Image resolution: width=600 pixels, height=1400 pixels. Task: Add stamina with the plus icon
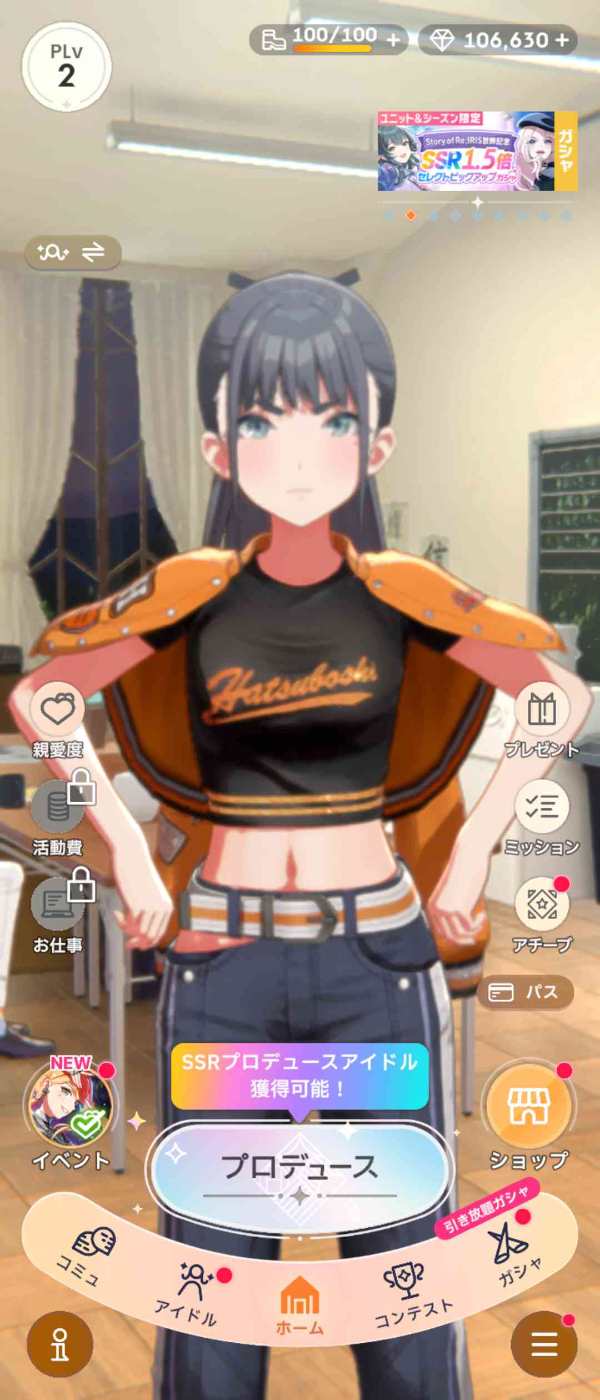393,40
